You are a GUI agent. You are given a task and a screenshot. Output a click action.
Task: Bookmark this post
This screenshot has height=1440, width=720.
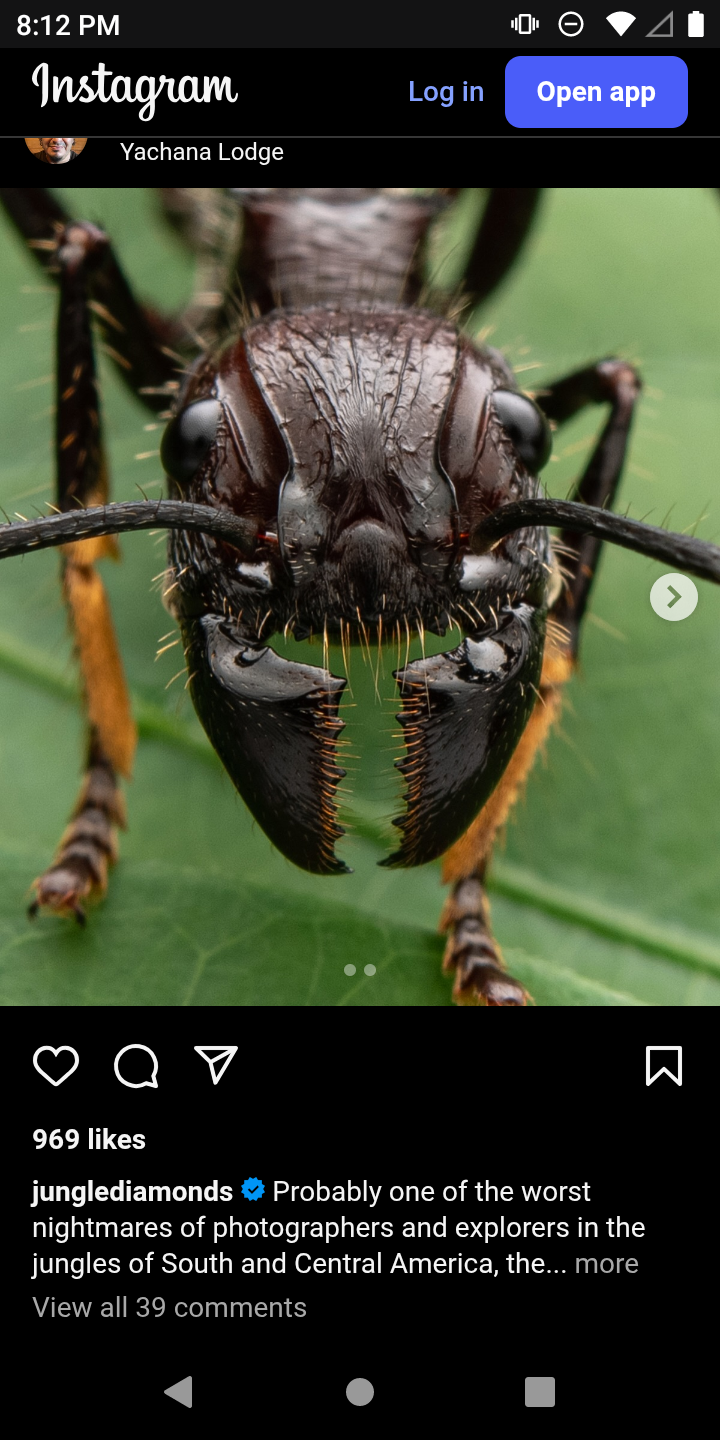tap(664, 1066)
